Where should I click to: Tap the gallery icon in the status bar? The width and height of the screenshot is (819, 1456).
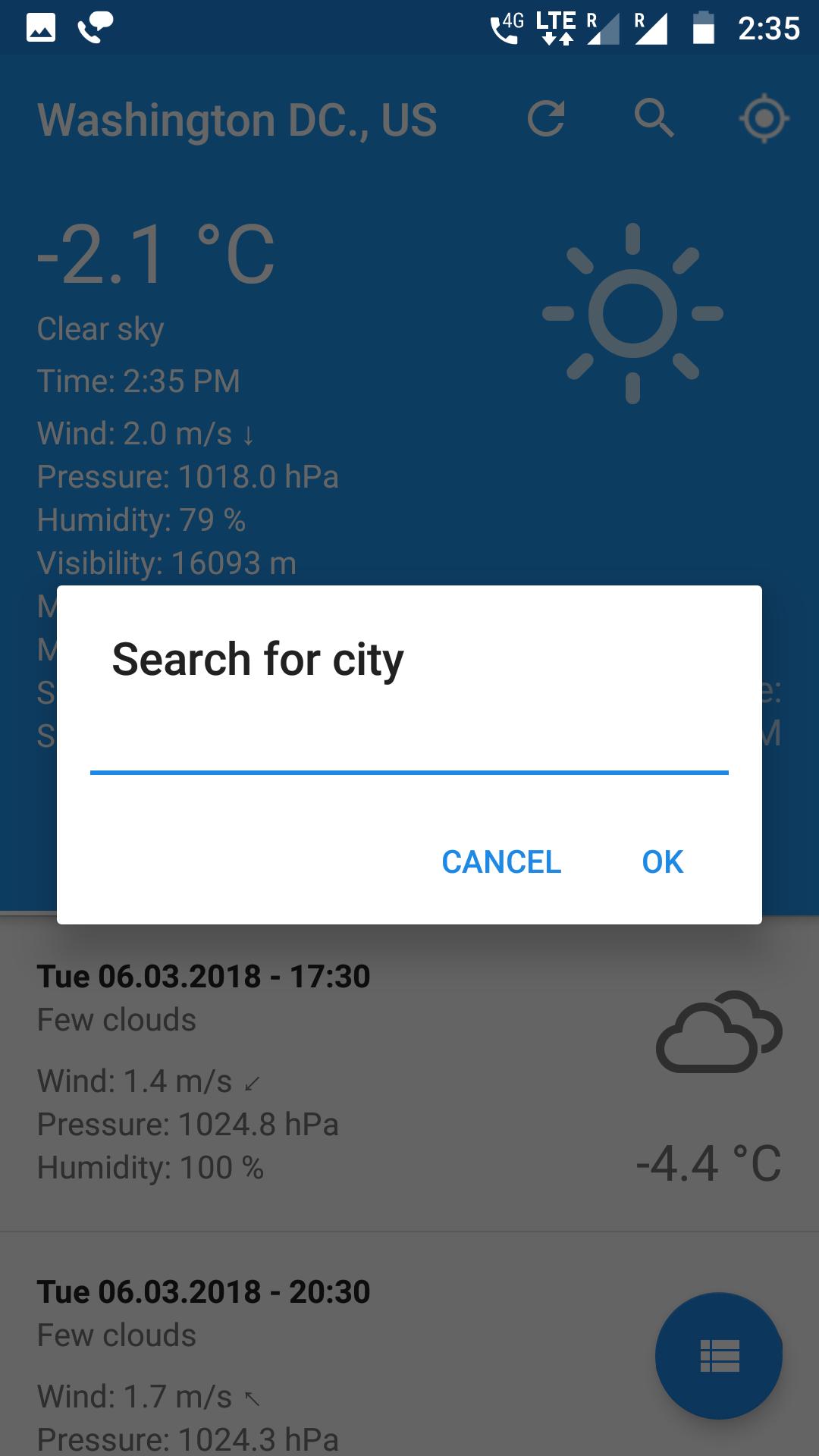pyautogui.click(x=42, y=25)
